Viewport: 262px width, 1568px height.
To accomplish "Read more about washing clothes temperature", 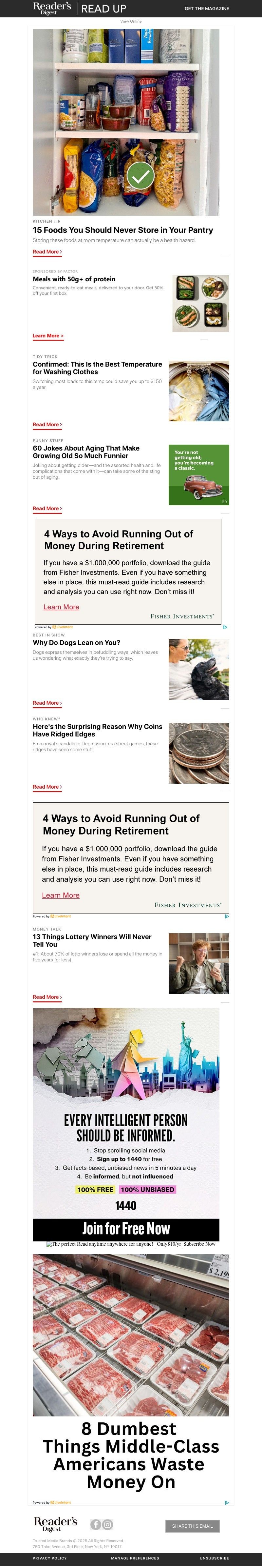I will [47, 424].
